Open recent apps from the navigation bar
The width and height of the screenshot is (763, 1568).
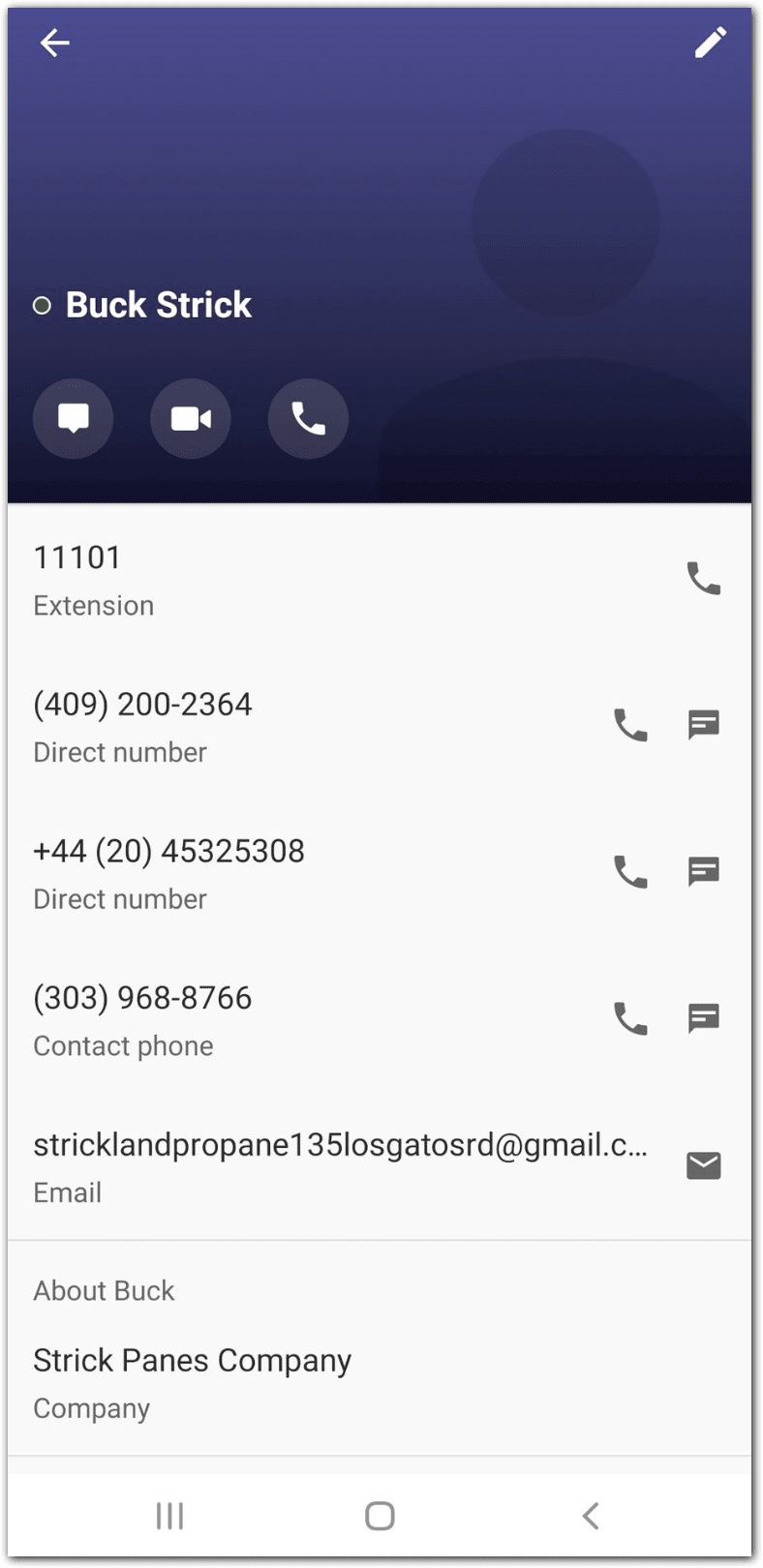tap(169, 1517)
